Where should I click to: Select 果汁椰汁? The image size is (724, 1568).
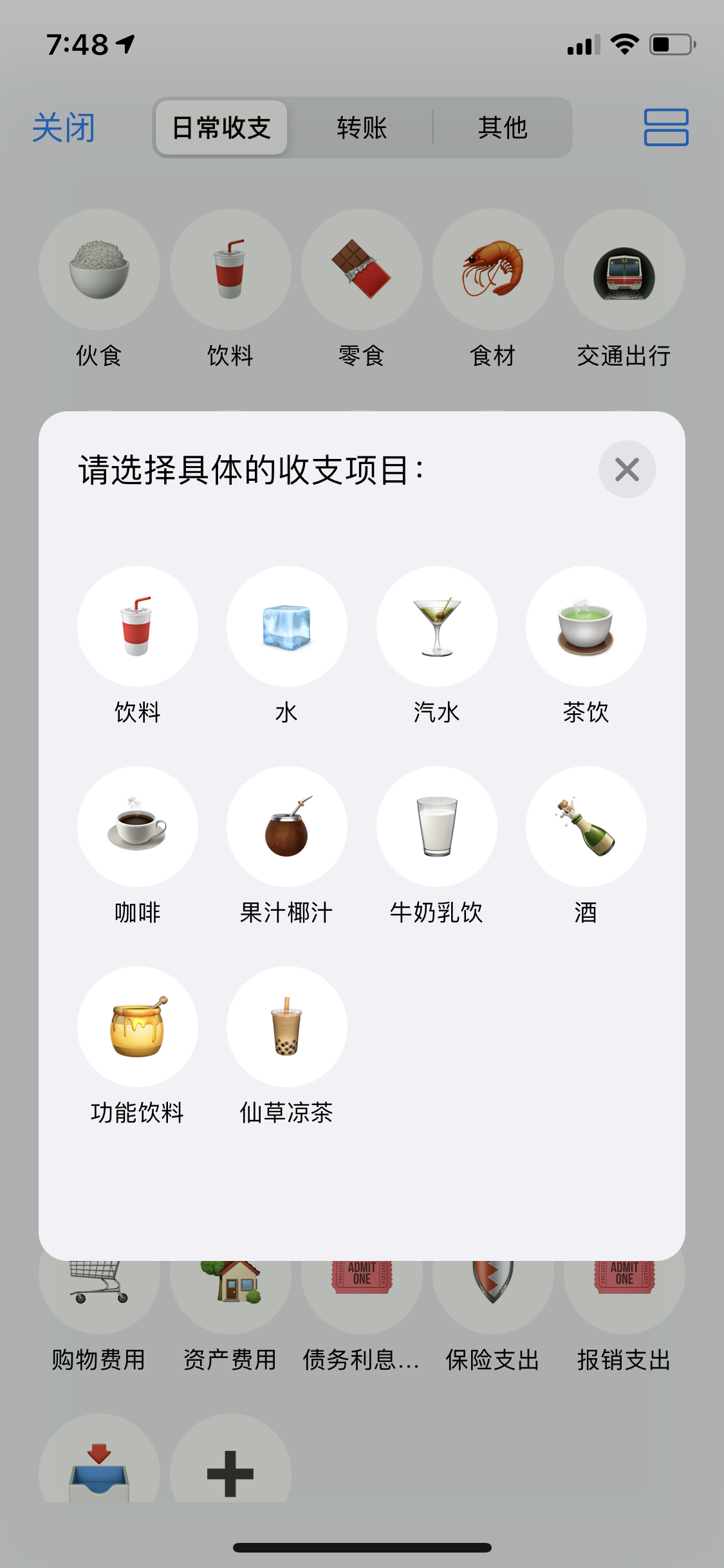click(287, 826)
